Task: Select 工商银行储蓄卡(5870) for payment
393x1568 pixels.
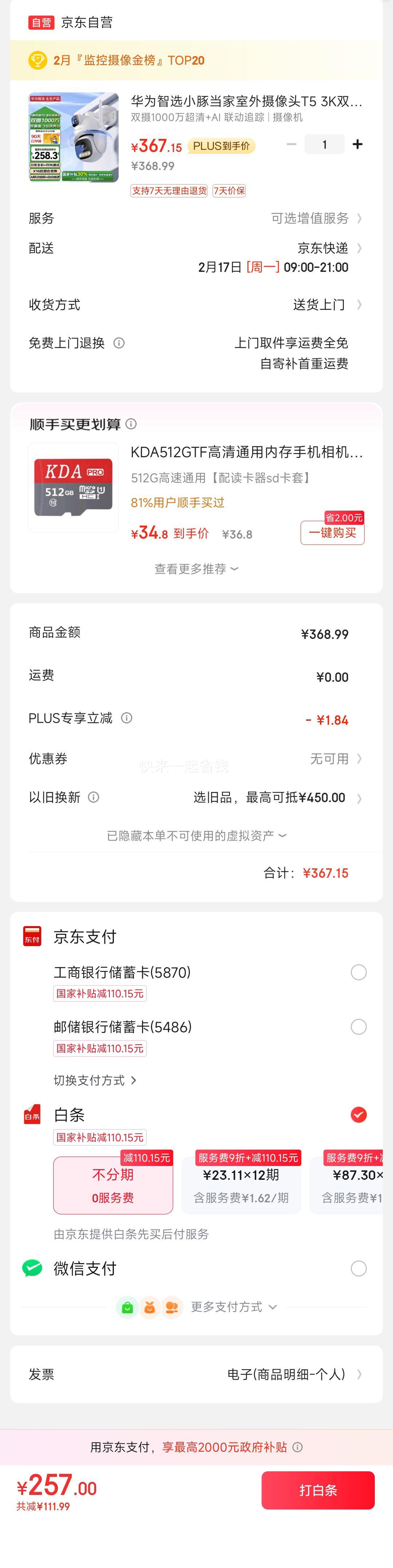Action: (358, 972)
